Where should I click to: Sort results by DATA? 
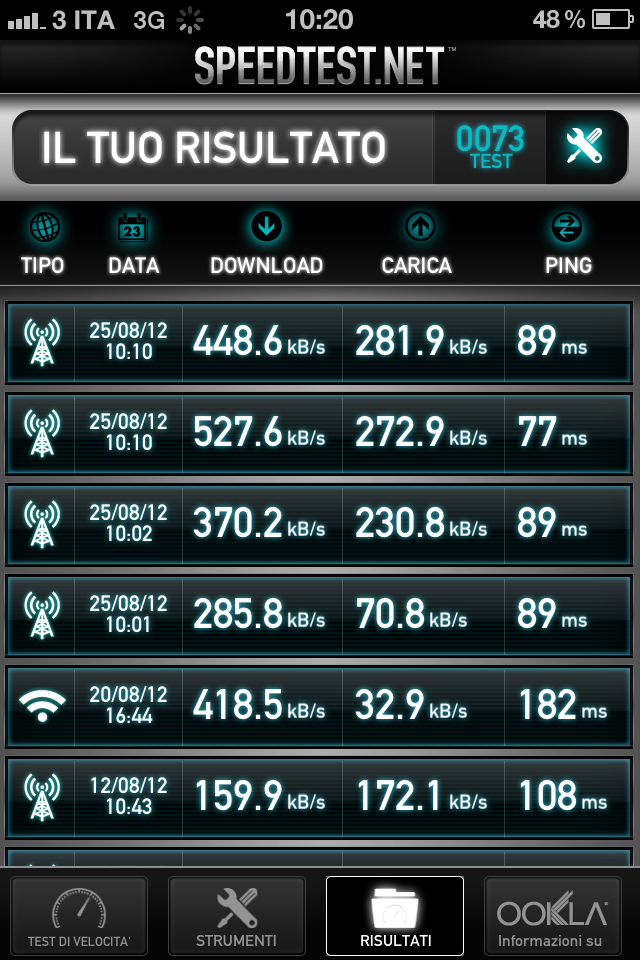click(133, 243)
